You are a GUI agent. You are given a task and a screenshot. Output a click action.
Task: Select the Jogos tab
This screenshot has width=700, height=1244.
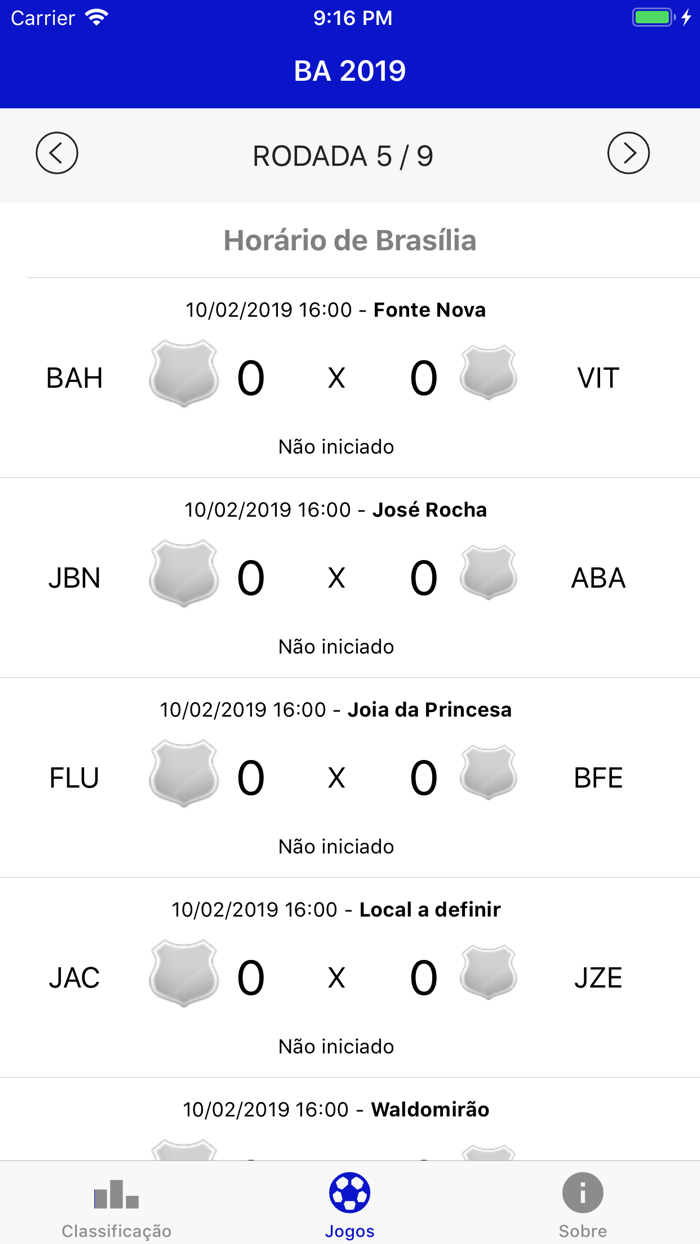point(350,1206)
